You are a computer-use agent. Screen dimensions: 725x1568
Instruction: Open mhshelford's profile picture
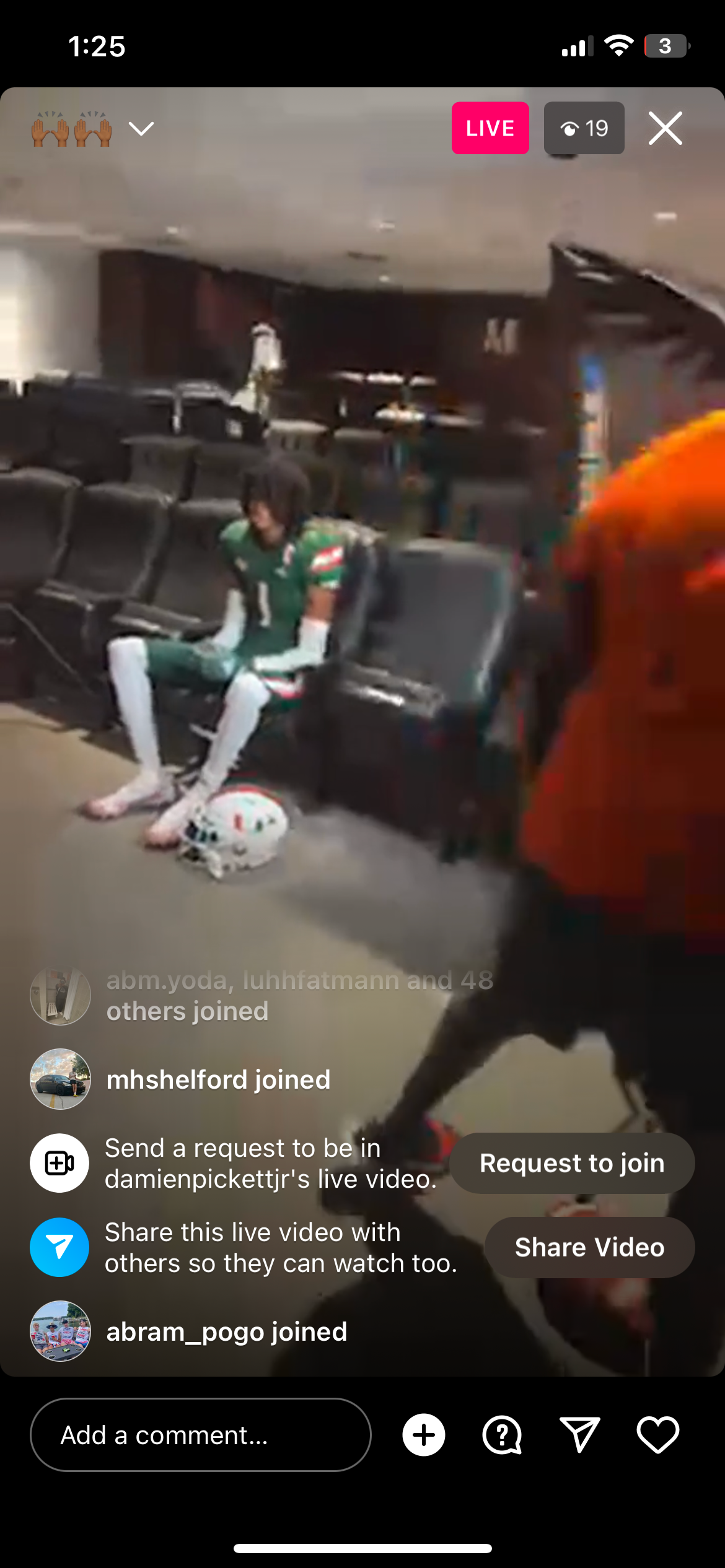point(61,1079)
